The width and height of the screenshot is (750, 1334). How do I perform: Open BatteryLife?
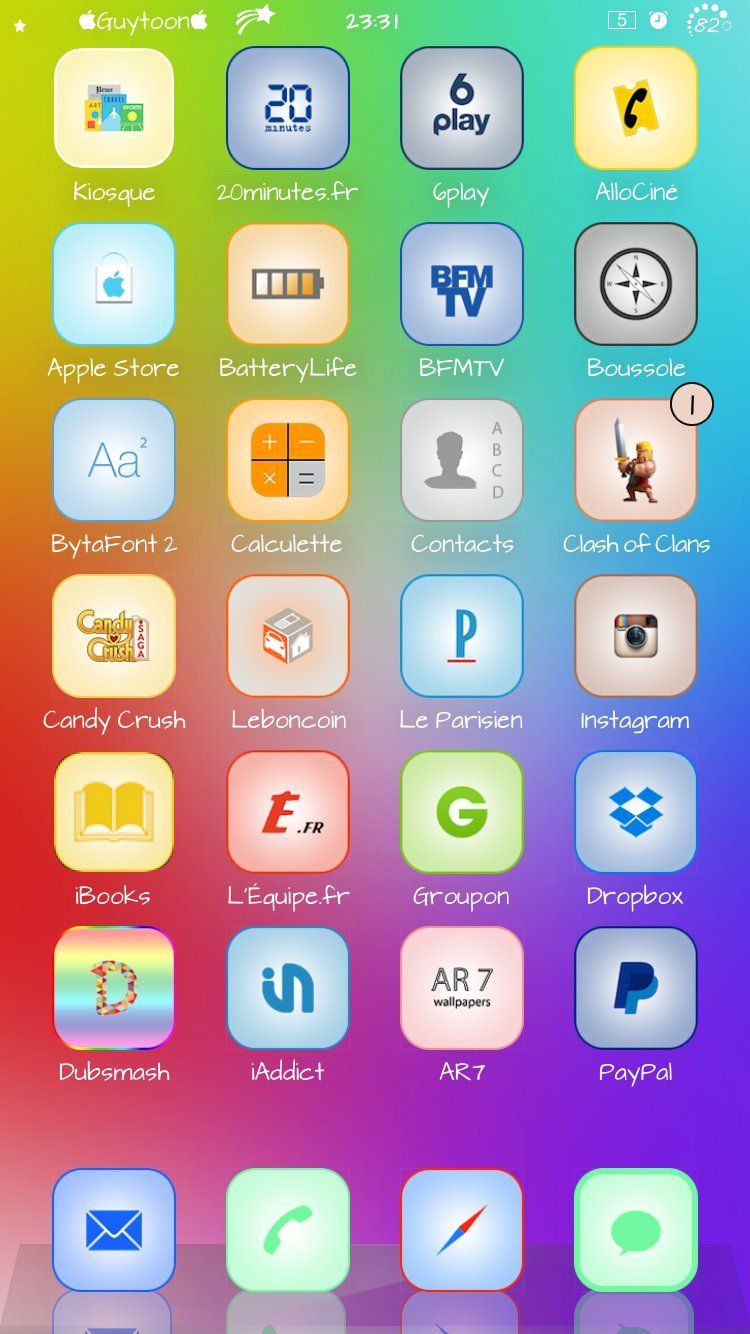pyautogui.click(x=288, y=284)
